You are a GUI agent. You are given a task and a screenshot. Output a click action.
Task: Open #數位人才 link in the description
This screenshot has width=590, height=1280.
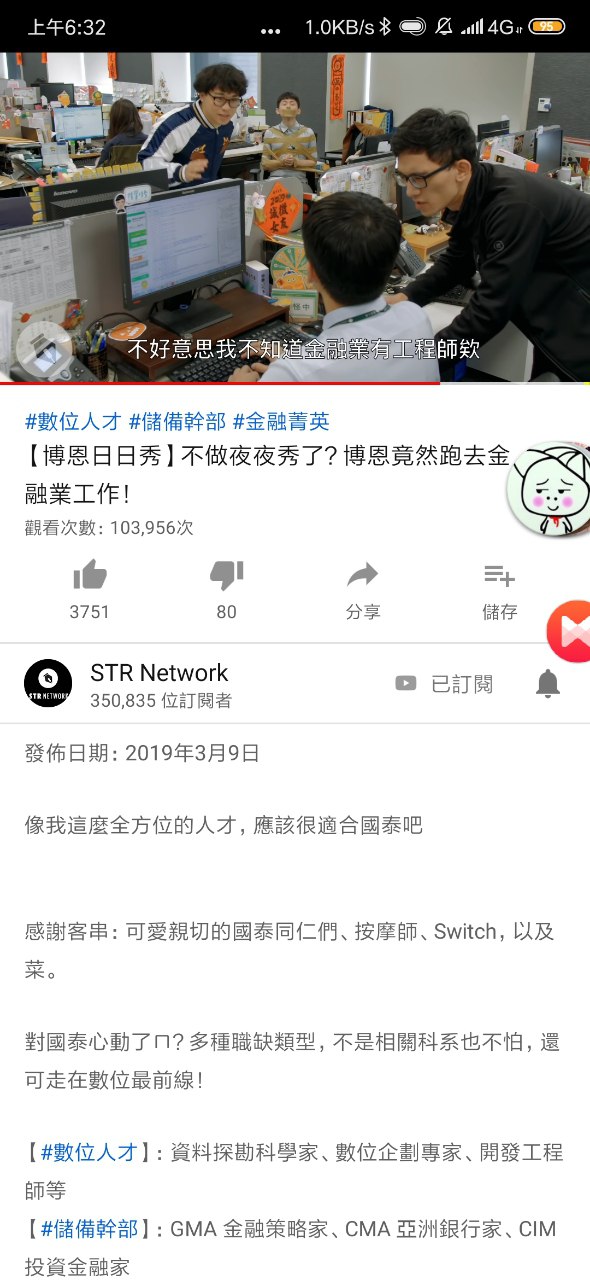point(88,1152)
